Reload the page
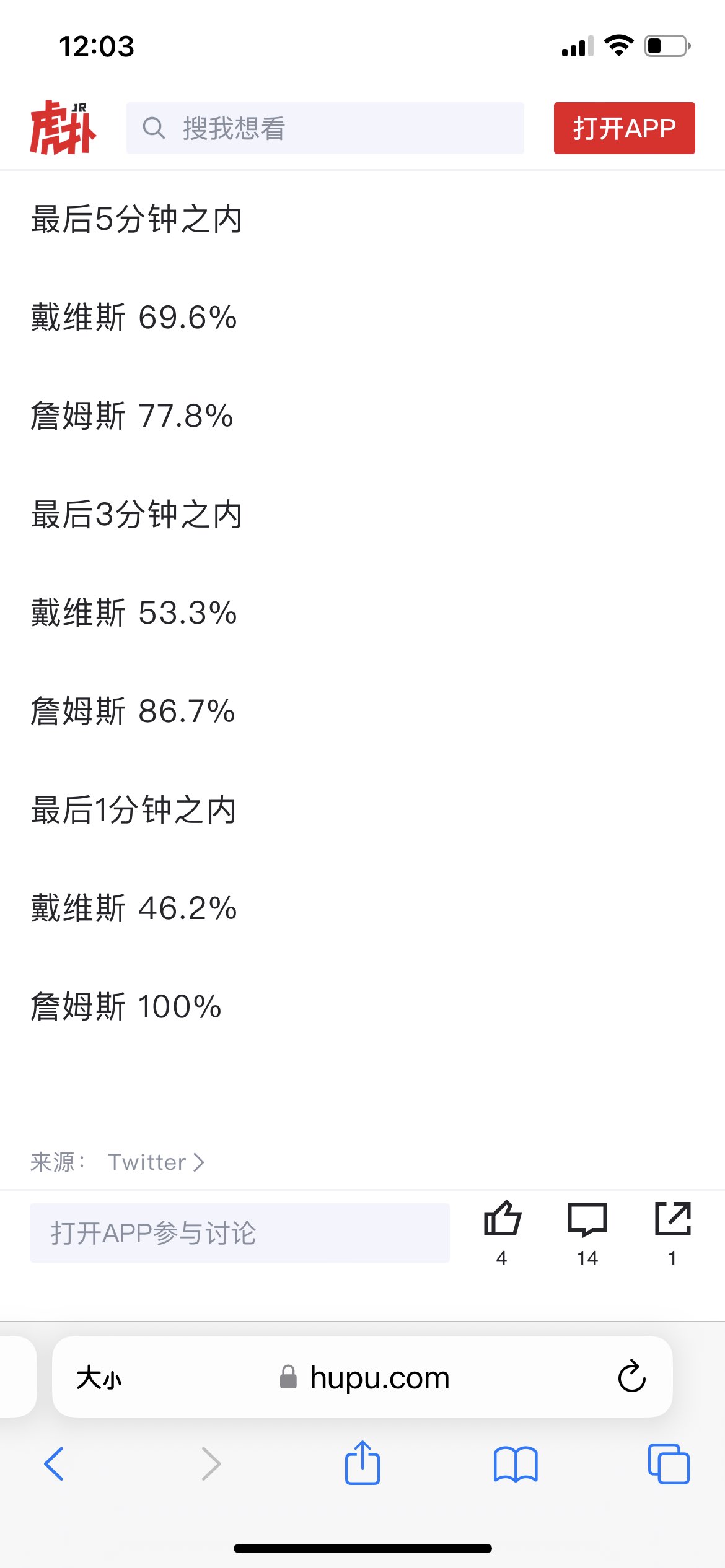 pyautogui.click(x=631, y=1377)
